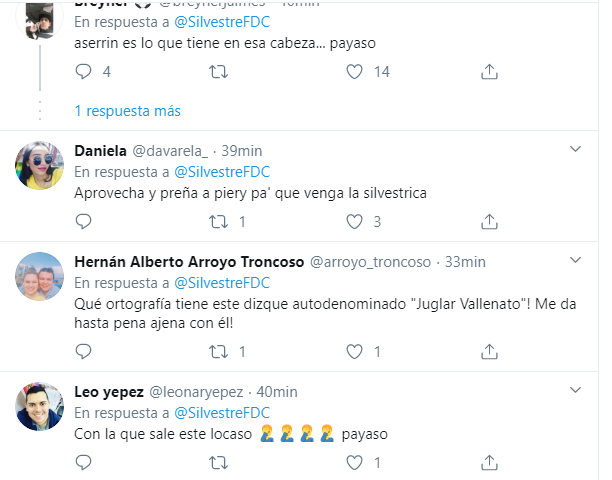Reply to the 'aserrin' tweet with 4 comments

click(84, 72)
